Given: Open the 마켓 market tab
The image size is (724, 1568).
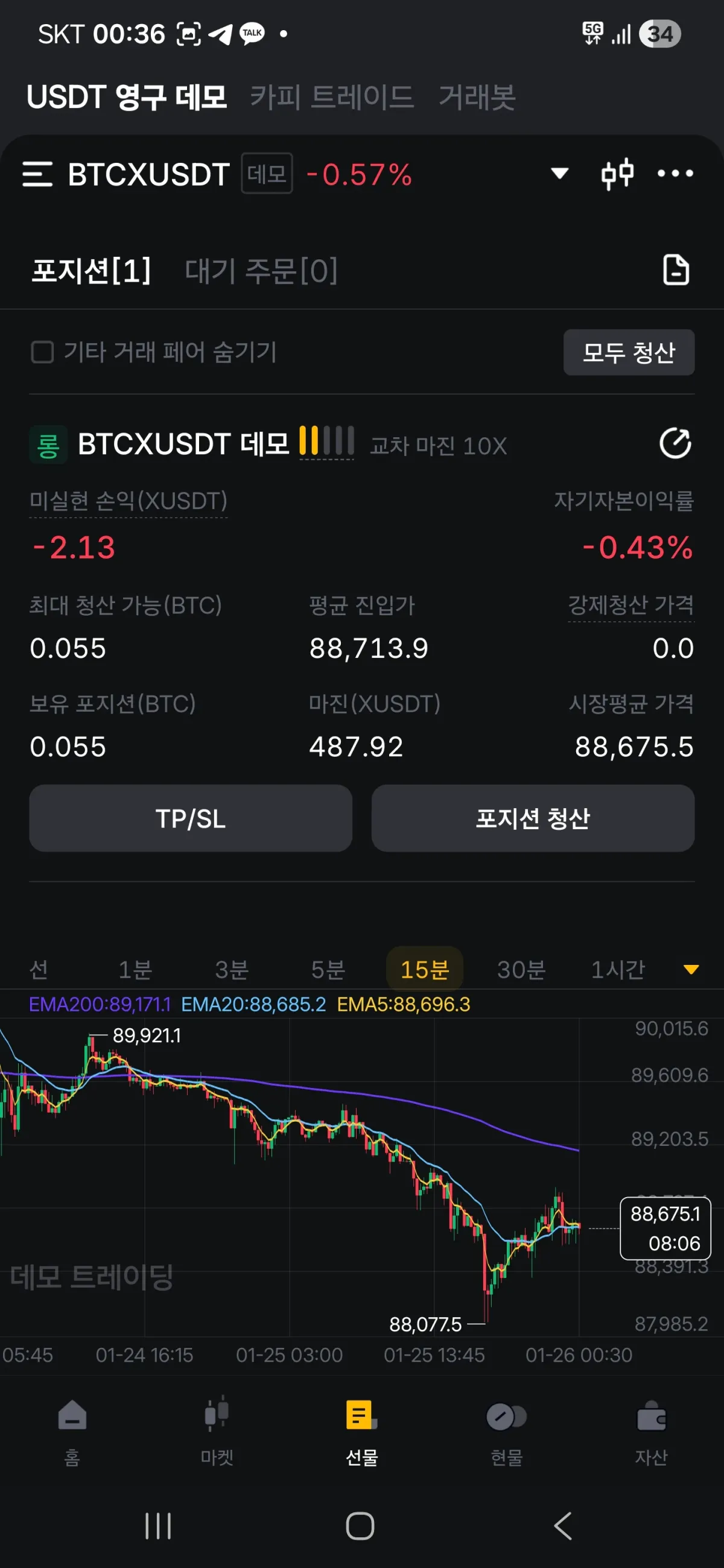Looking at the screenshot, I should coord(217,1430).
